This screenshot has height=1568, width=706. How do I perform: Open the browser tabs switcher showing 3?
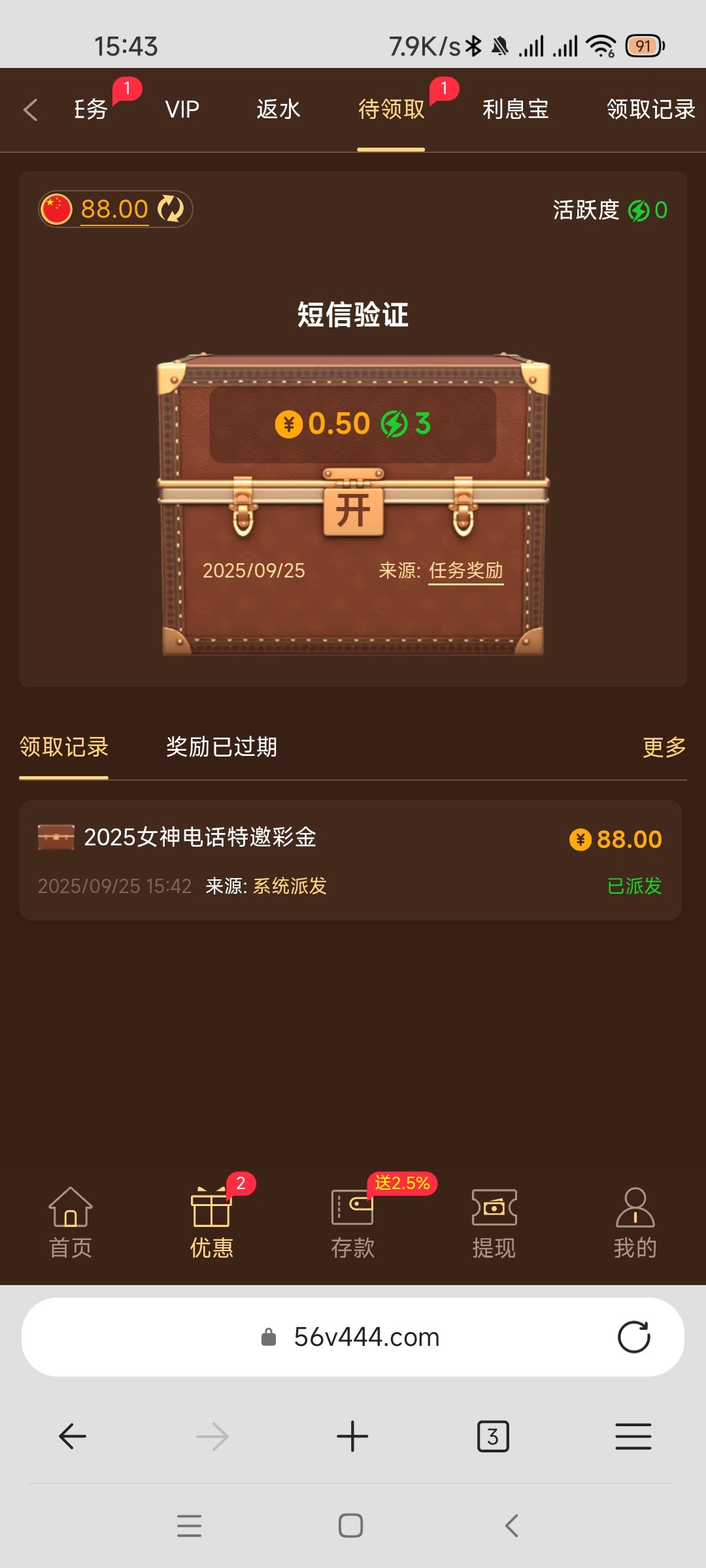494,1436
